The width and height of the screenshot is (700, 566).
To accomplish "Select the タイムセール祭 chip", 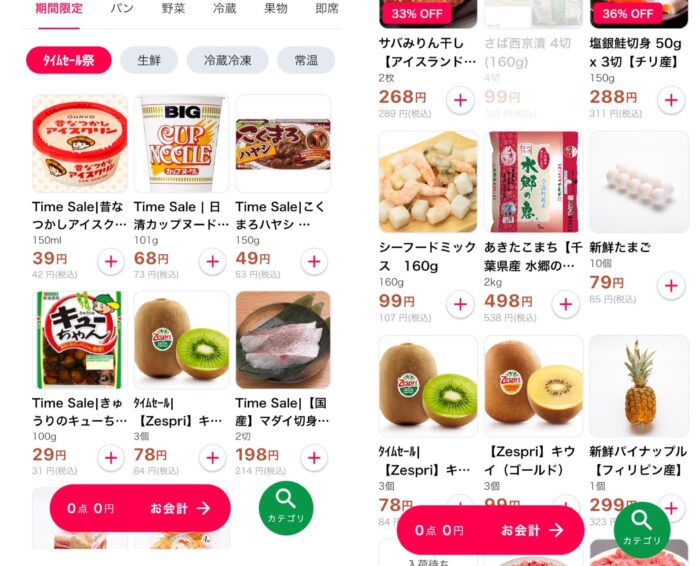I will [x=69, y=60].
